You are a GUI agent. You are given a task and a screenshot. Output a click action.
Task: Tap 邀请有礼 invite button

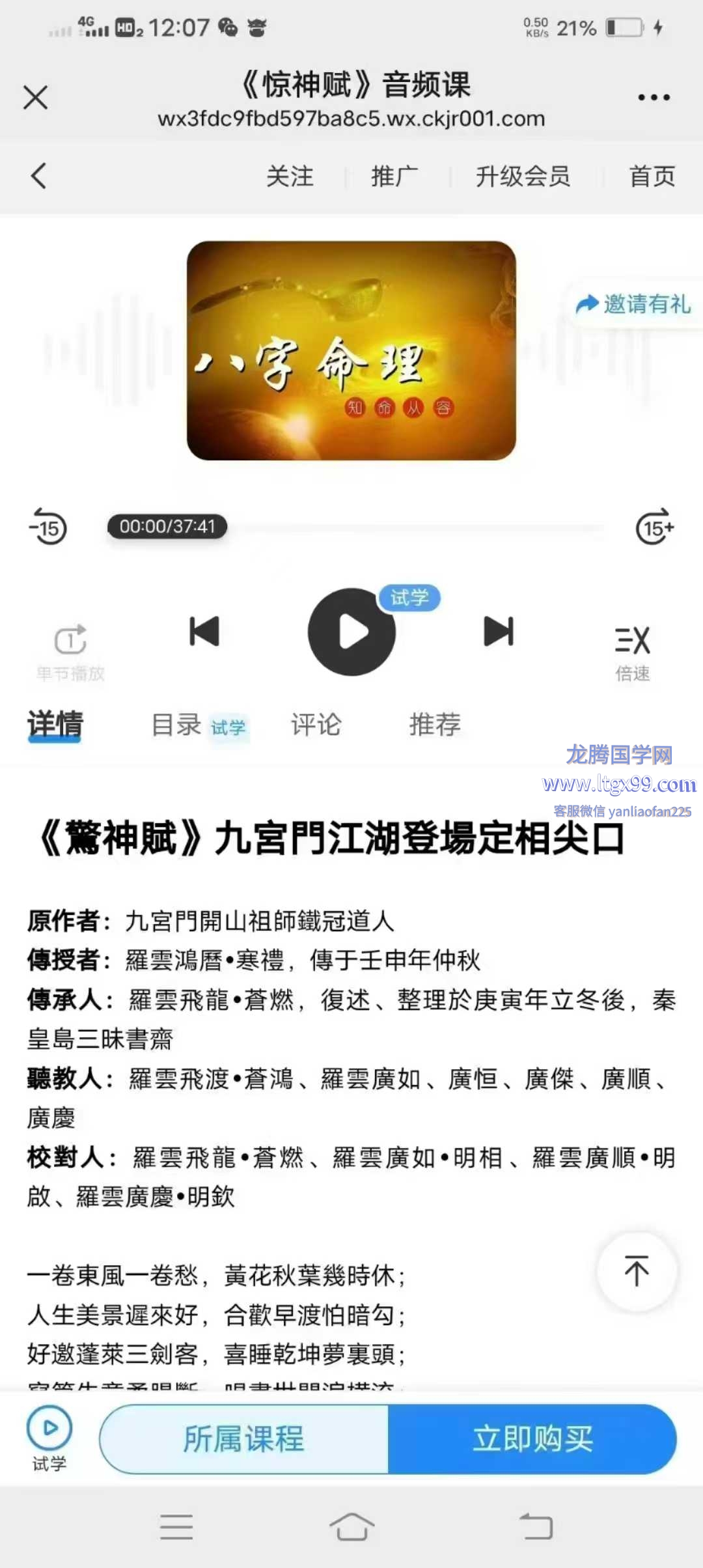pos(635,304)
